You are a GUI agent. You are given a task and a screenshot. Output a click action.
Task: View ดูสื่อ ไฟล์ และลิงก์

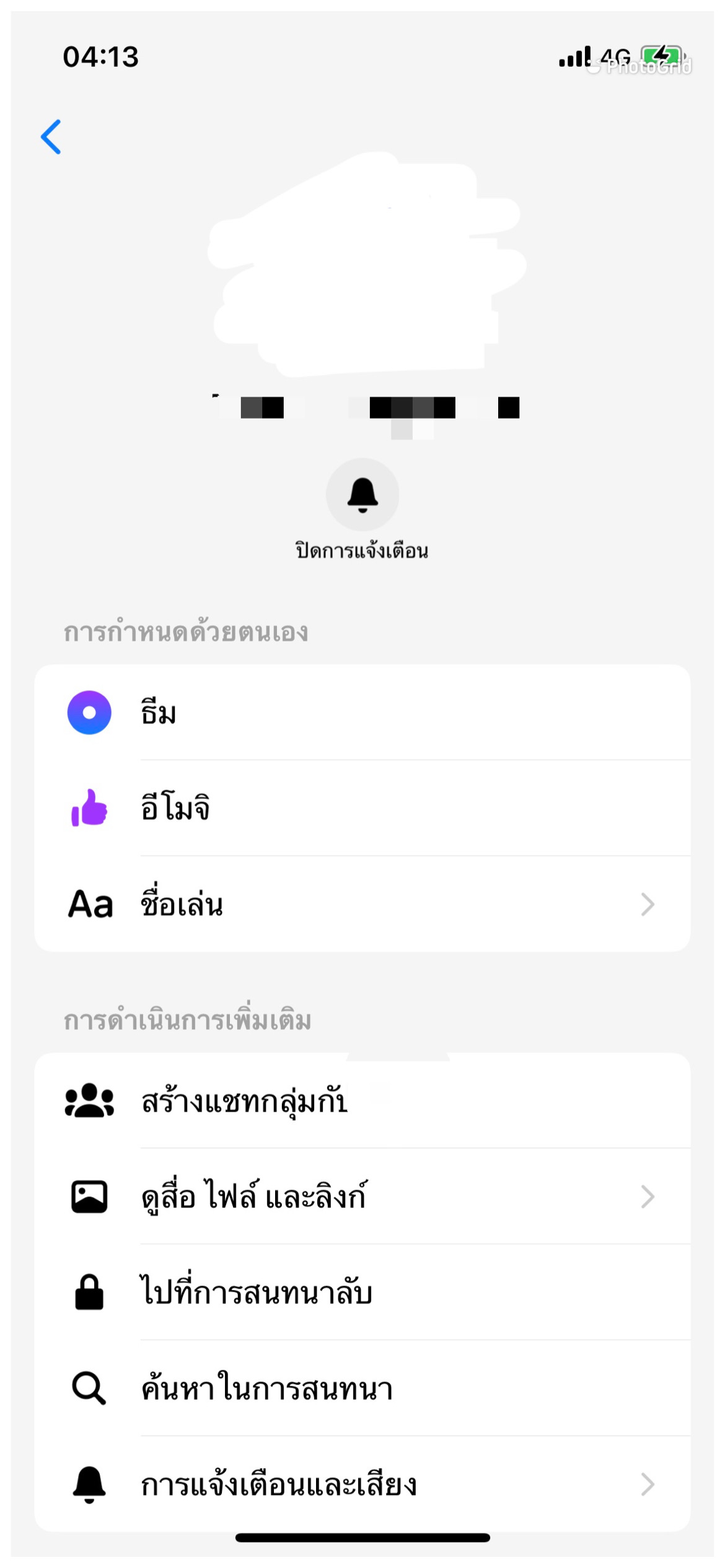(x=362, y=1196)
